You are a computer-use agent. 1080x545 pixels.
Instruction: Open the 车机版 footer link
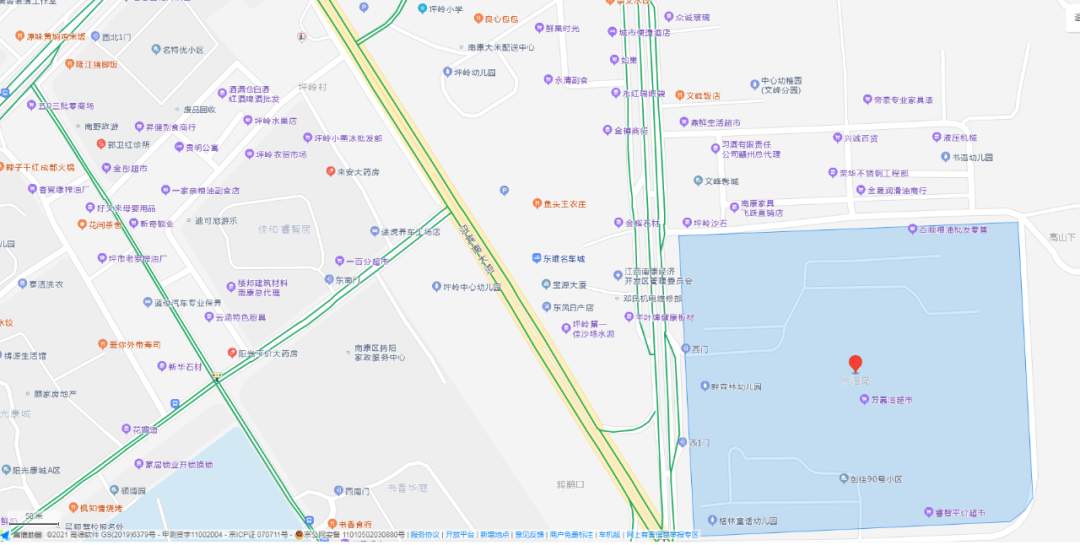(x=609, y=535)
